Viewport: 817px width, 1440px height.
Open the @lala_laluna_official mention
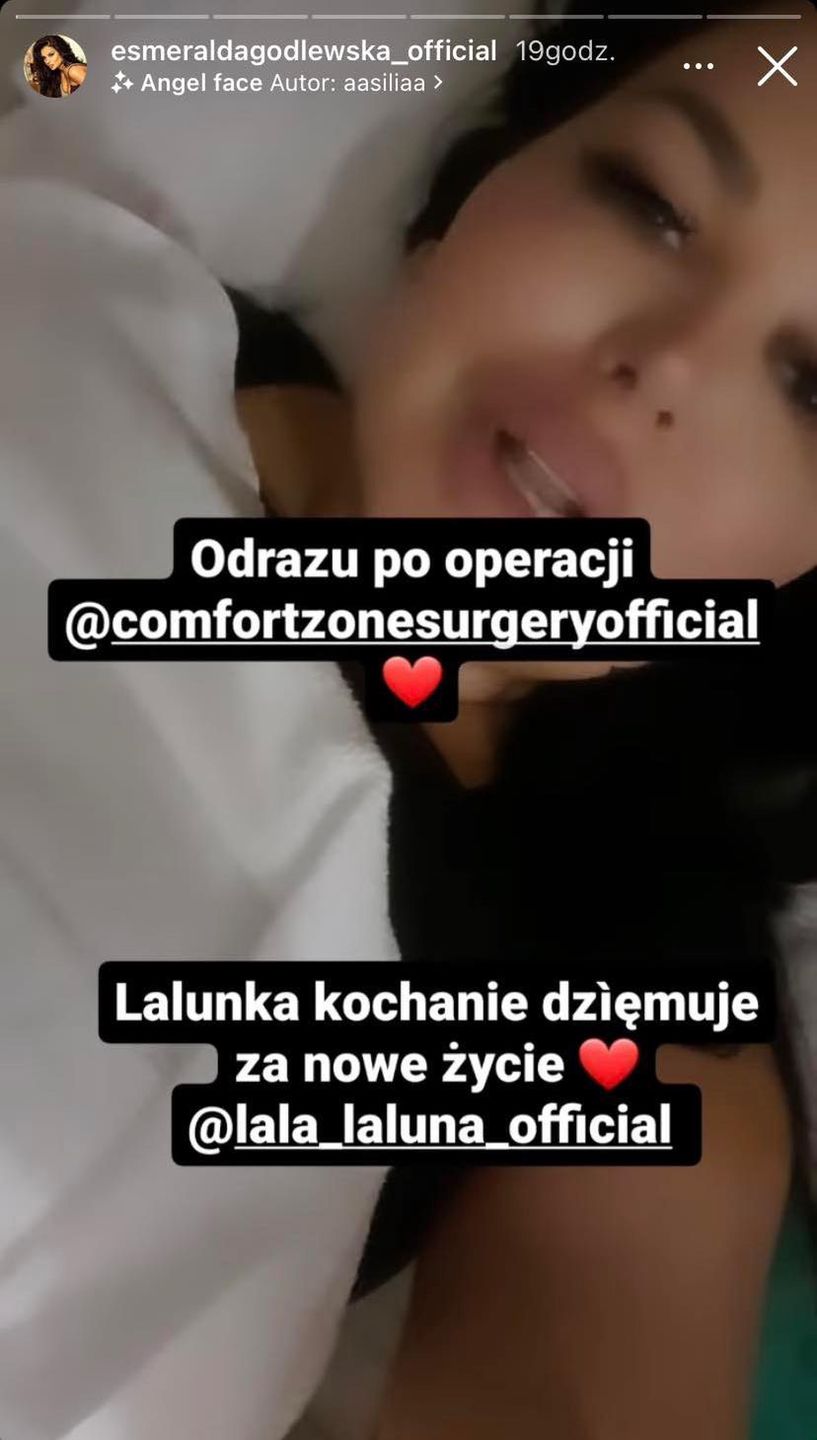(430, 1125)
